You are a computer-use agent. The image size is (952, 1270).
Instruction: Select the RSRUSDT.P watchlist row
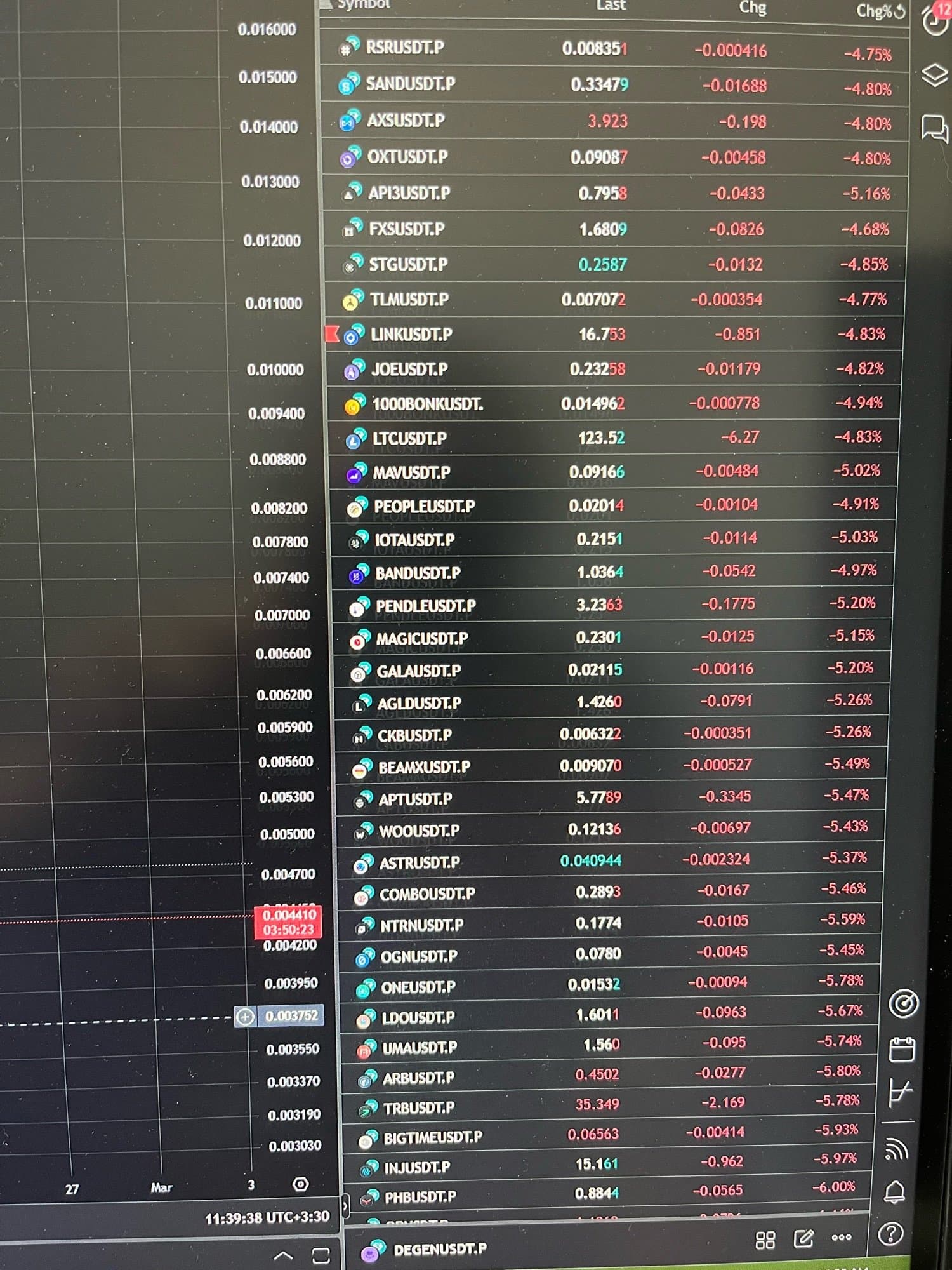[x=404, y=47]
